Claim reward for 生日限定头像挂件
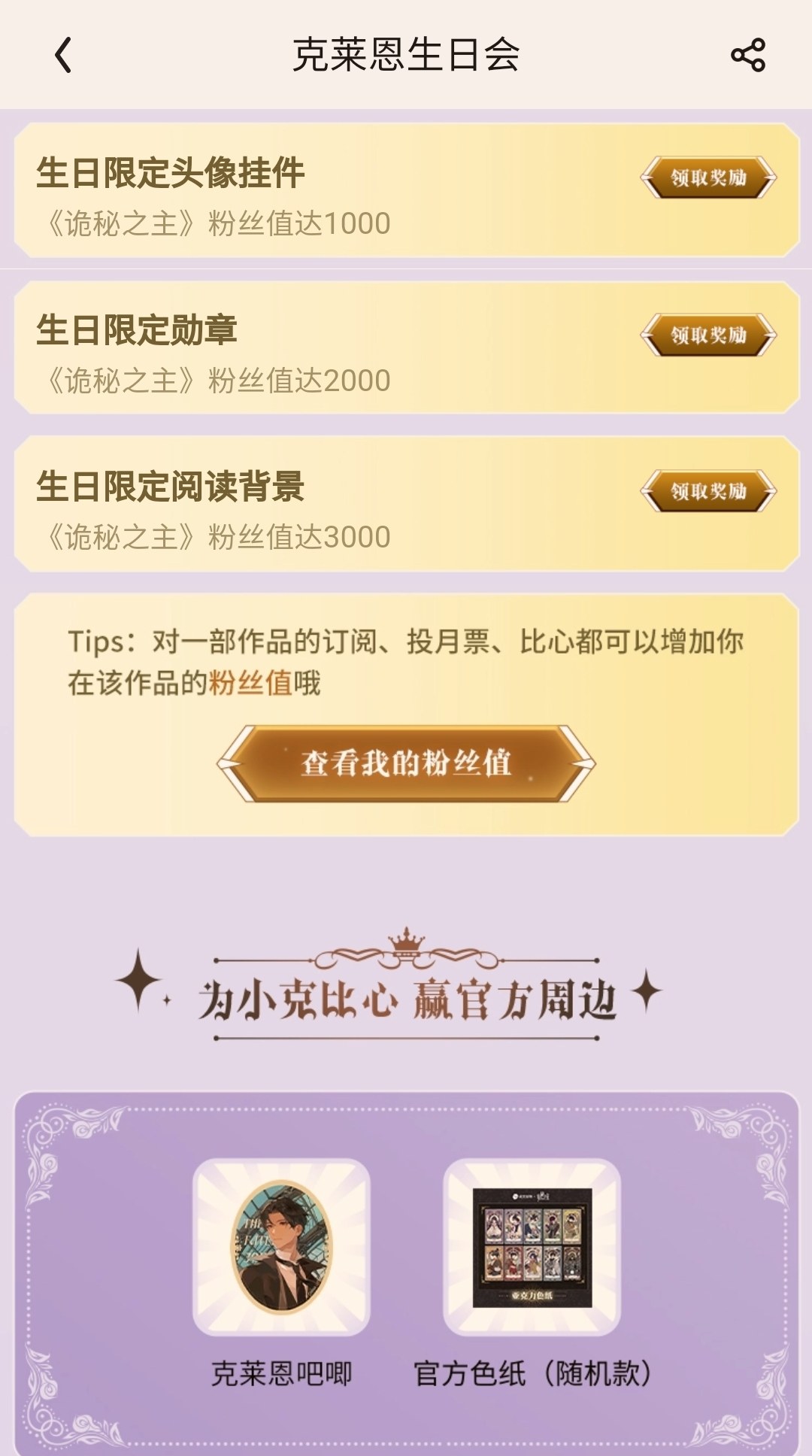The height and width of the screenshot is (1456, 812). click(708, 177)
